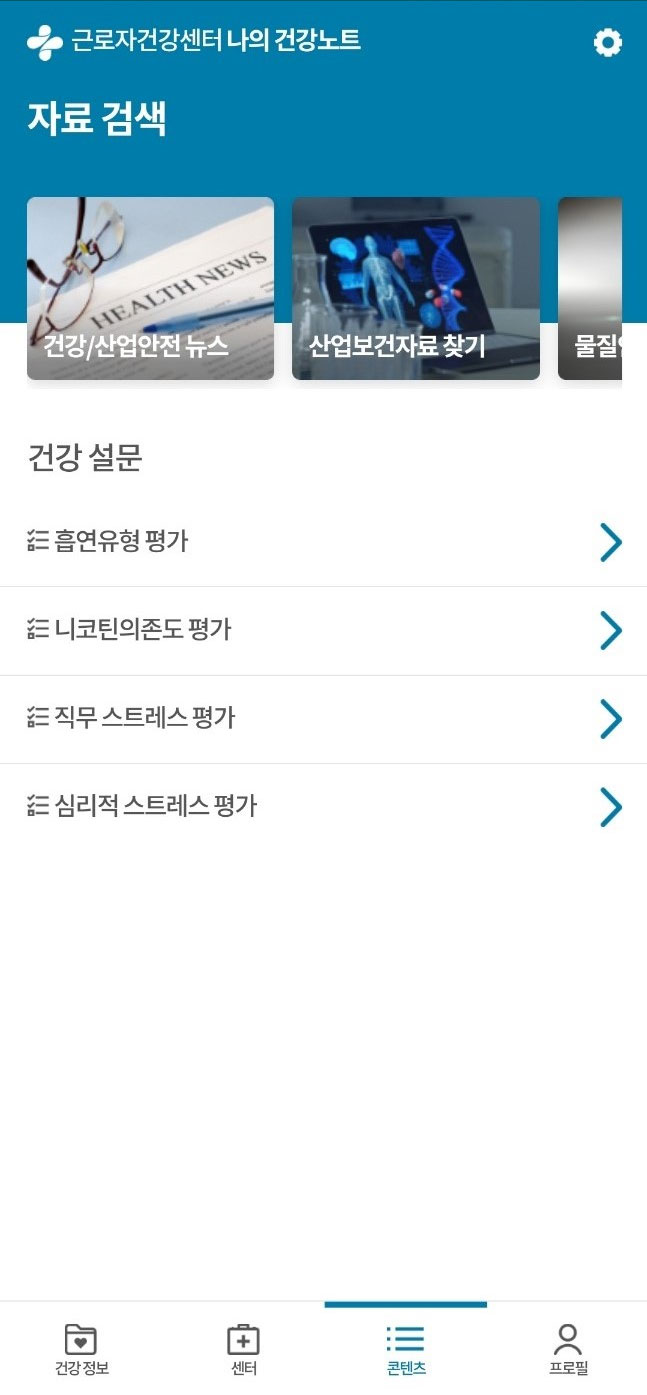647x1395 pixels.
Task: Select the 직무 스트레스 평가 row
Action: click(323, 718)
